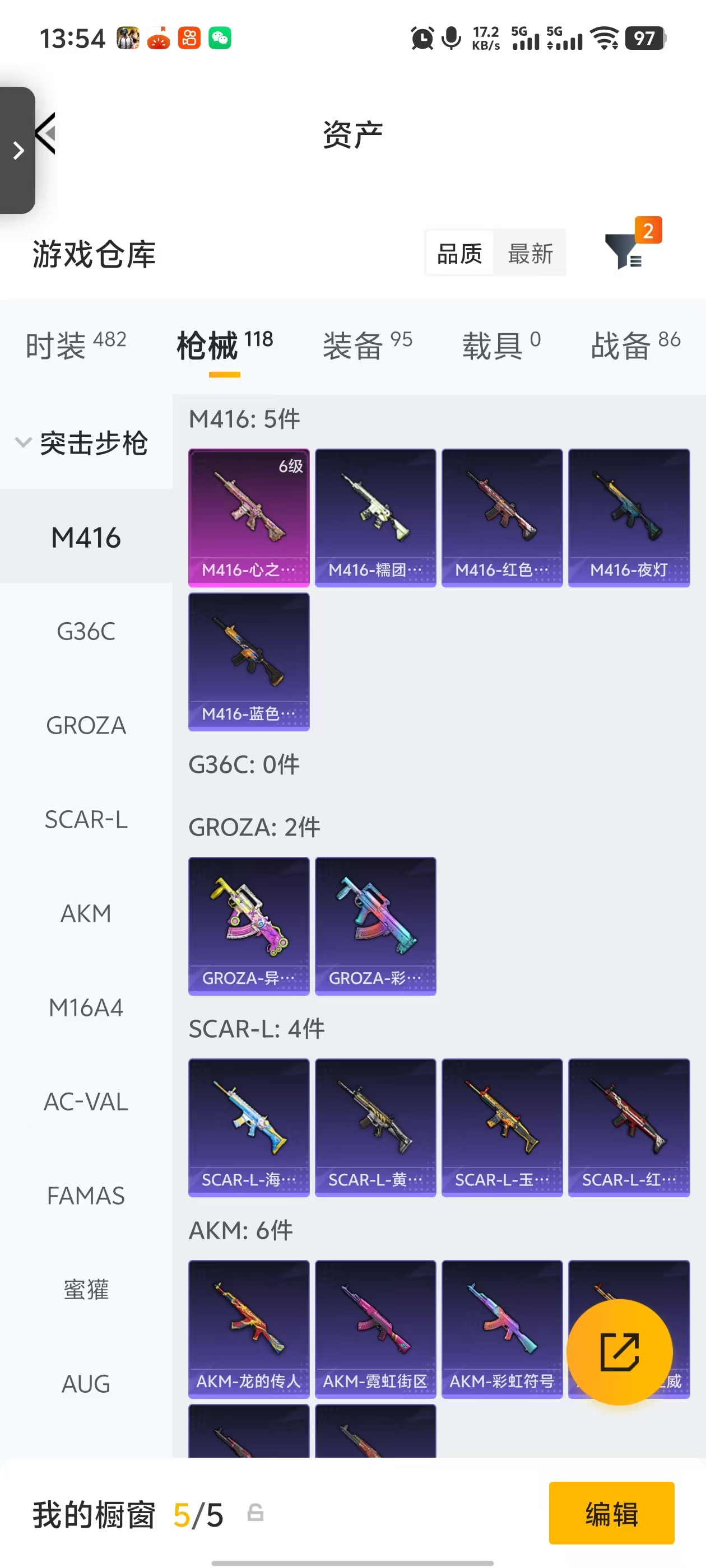Tap the yellow floating share button

620,1352
